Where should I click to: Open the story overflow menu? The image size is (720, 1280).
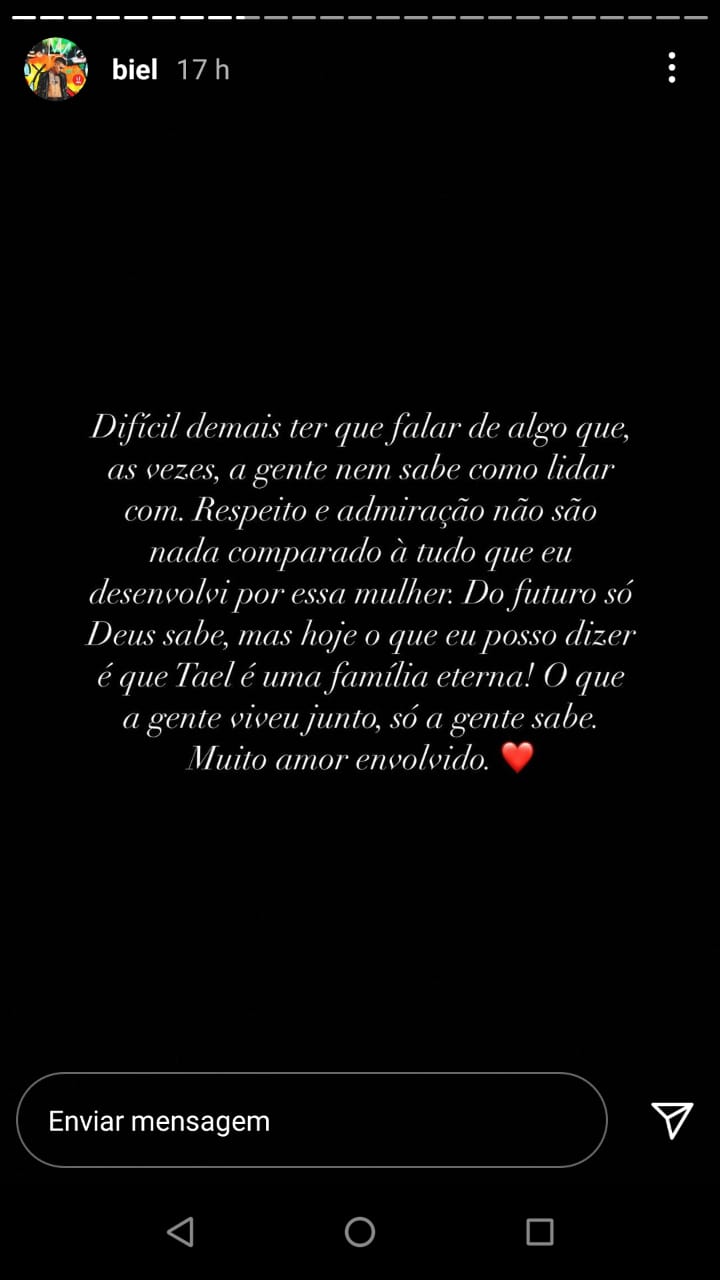point(671,68)
